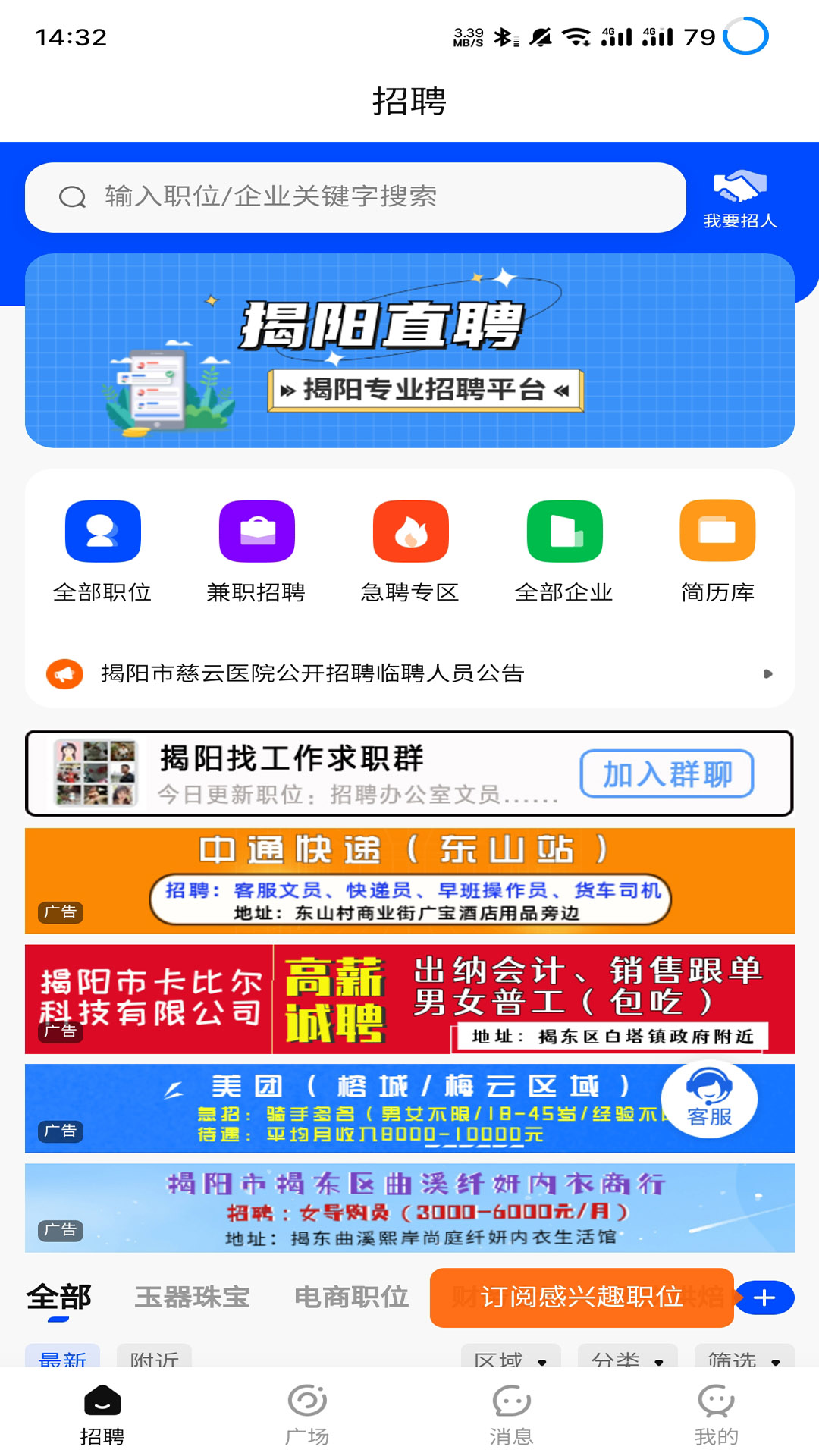View the 揭阳市卡比尔科技有限公司 hiring ad

(409, 999)
